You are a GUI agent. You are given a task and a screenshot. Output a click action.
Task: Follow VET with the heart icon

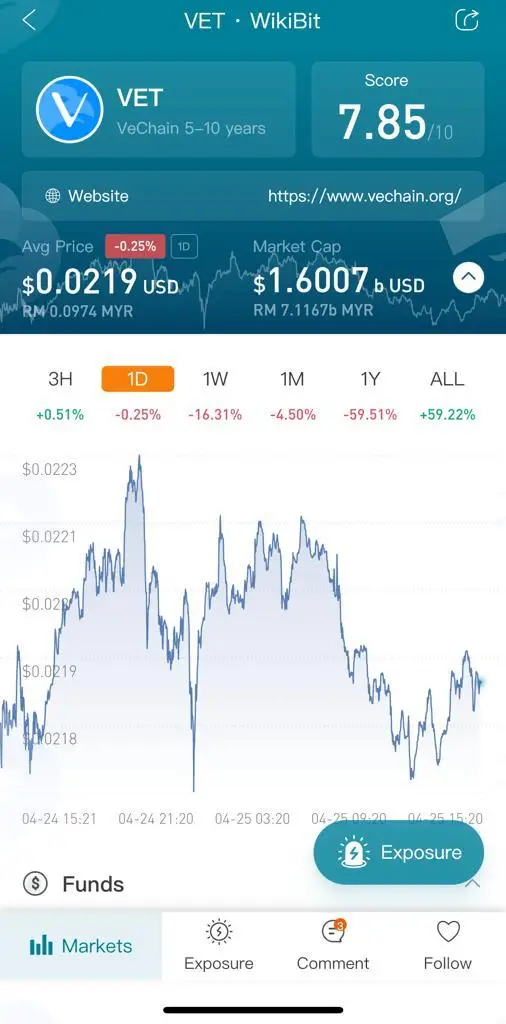[x=448, y=945]
